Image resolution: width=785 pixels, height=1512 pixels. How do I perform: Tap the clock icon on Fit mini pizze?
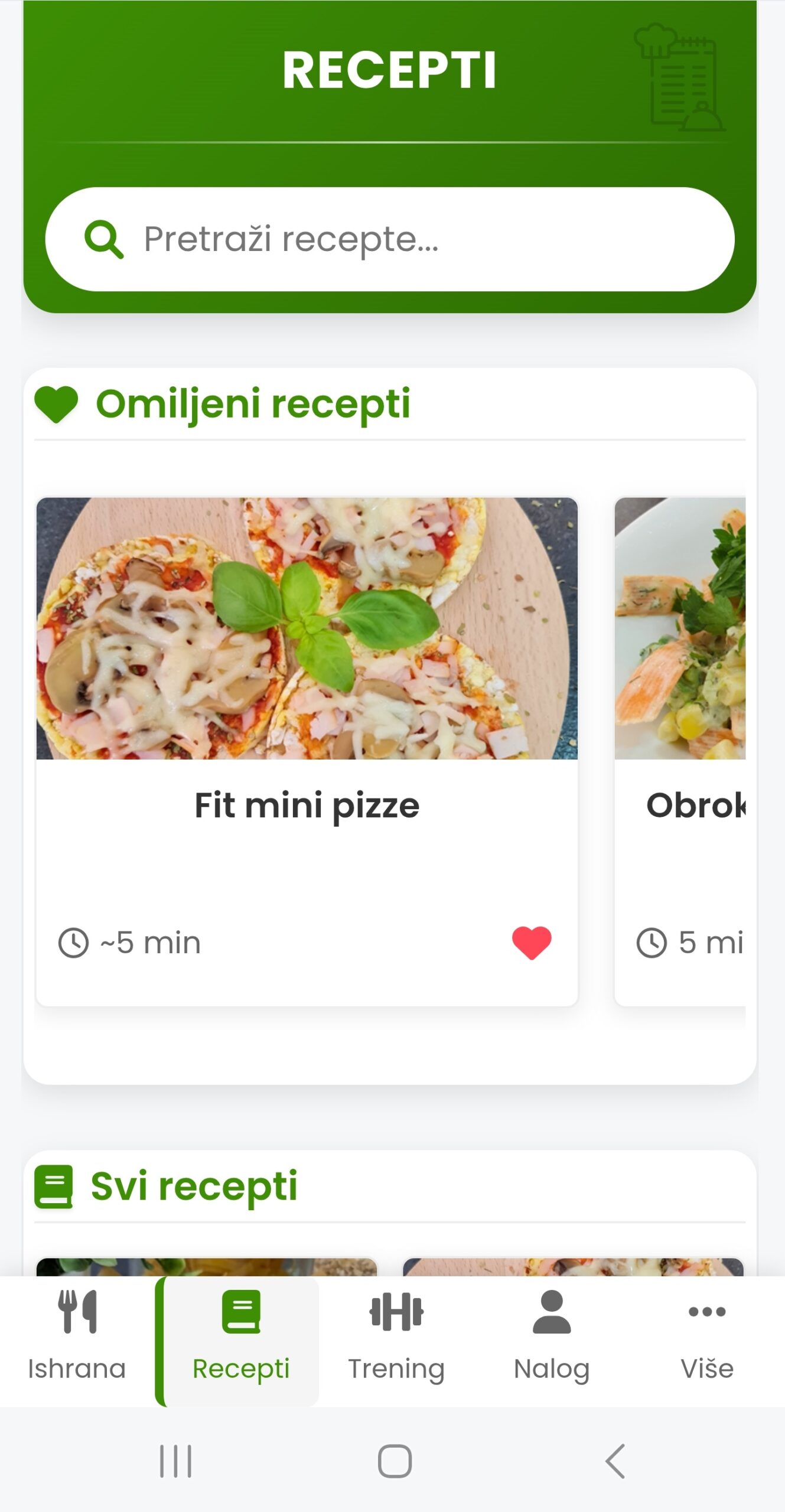tap(73, 942)
